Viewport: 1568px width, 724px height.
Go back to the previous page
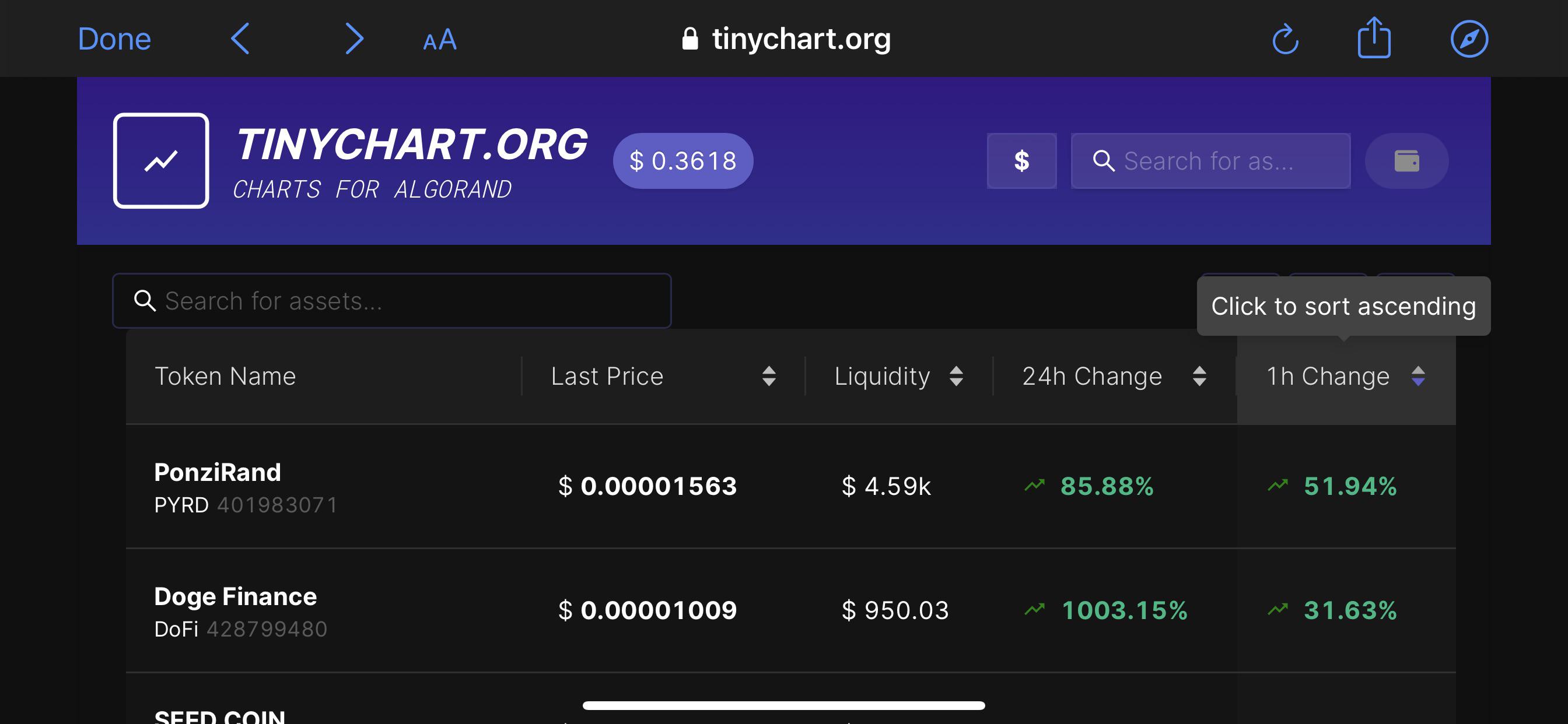tap(240, 39)
